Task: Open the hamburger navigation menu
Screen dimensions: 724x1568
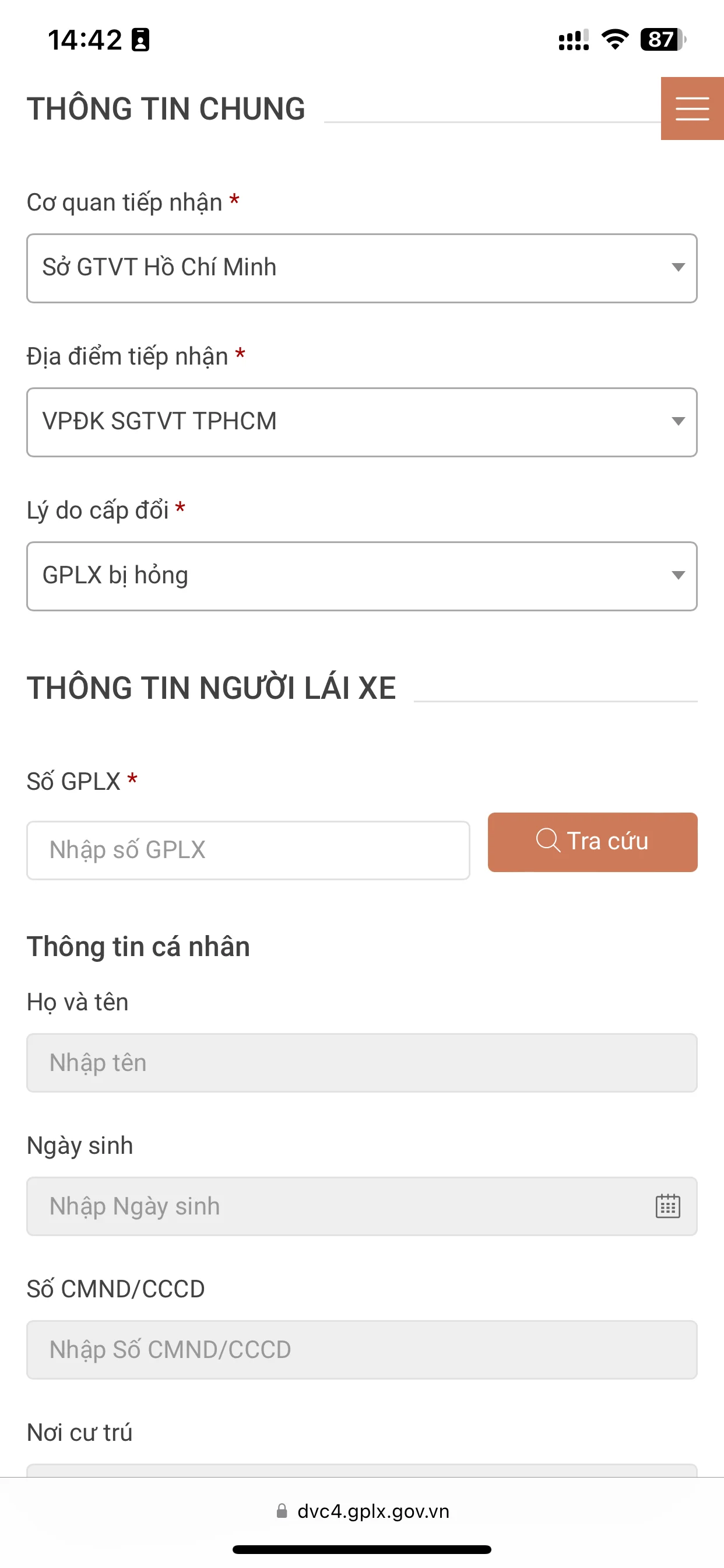Action: click(691, 110)
